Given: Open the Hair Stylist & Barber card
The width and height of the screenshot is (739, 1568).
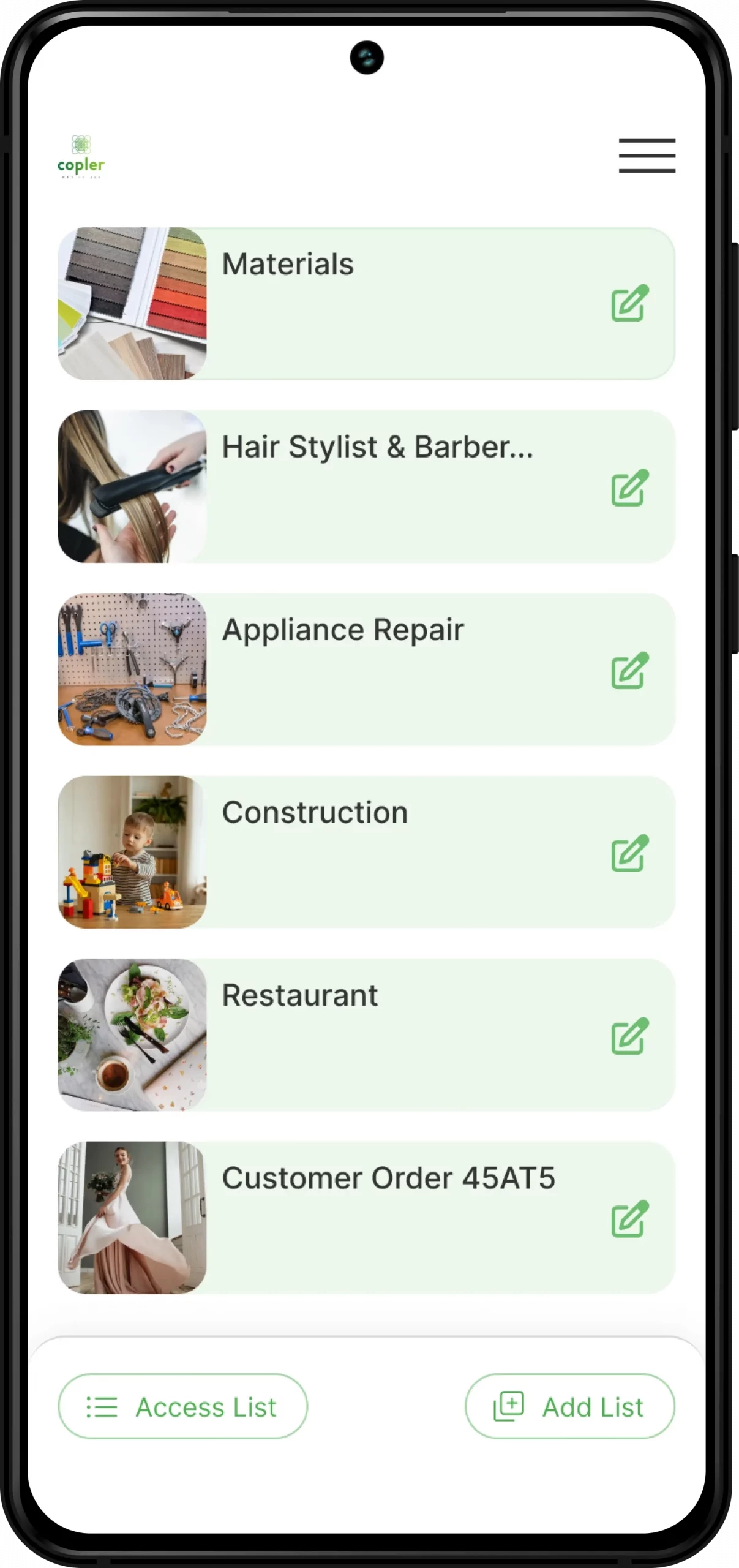Looking at the screenshot, I should [x=367, y=486].
